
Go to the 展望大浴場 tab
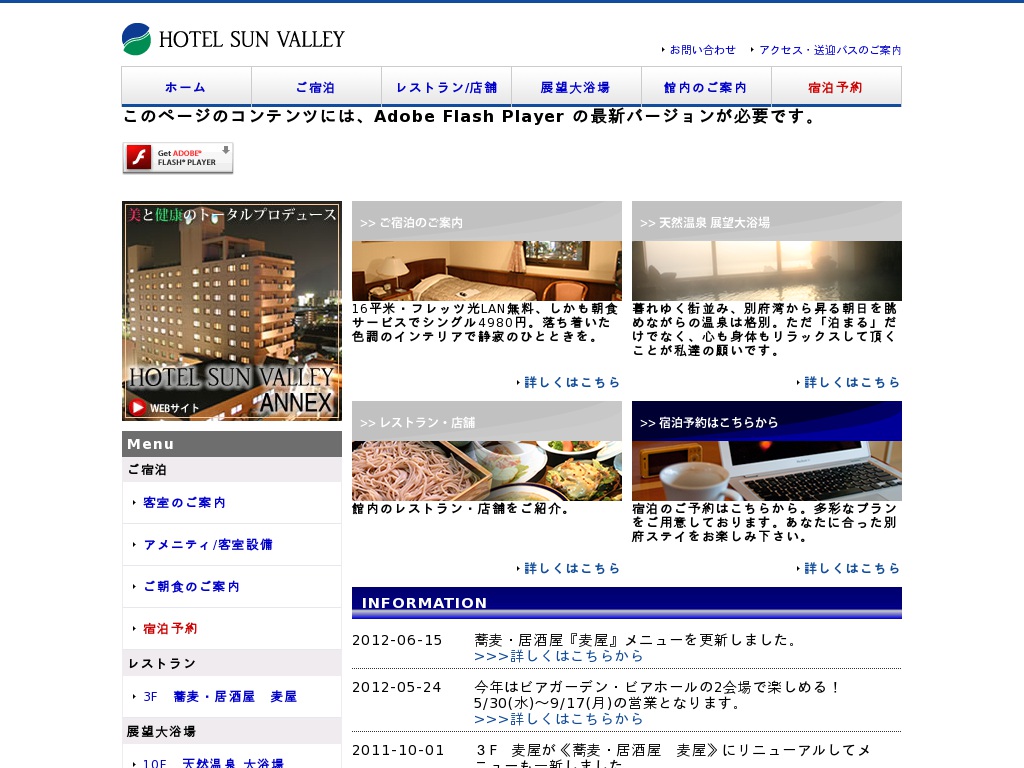(576, 87)
